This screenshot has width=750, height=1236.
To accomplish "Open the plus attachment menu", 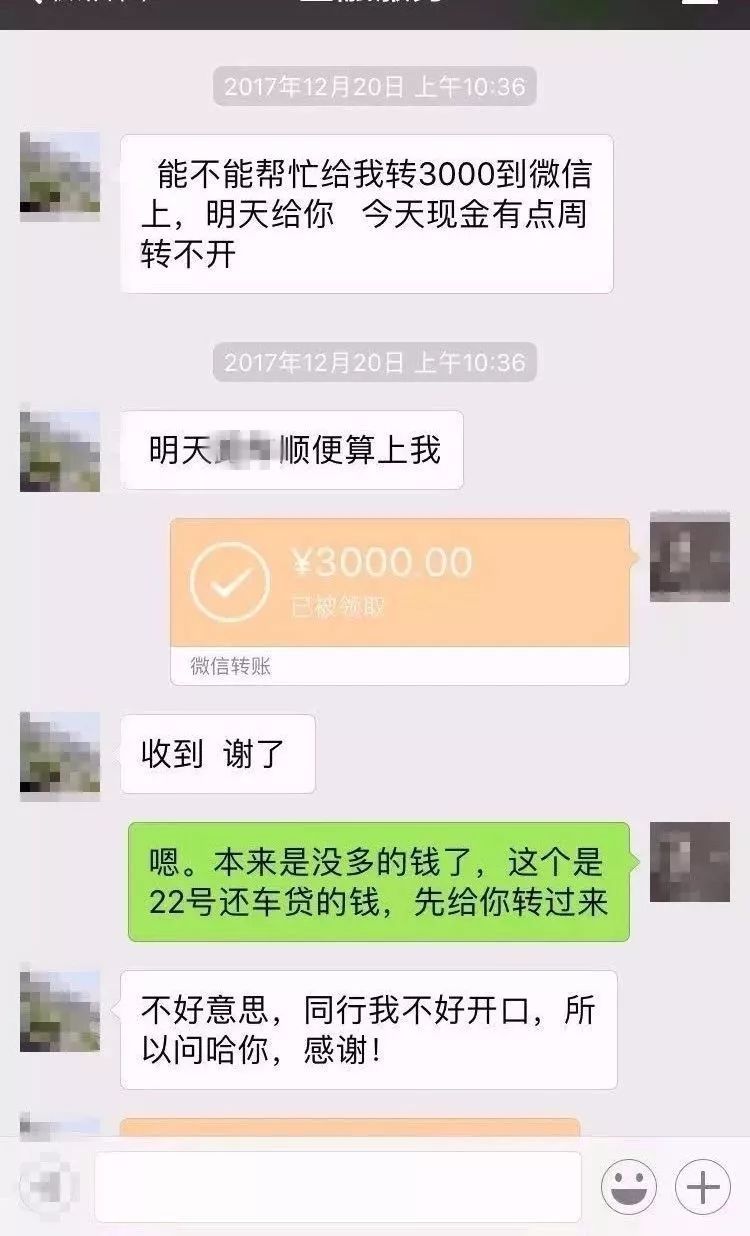I will (x=702, y=1187).
